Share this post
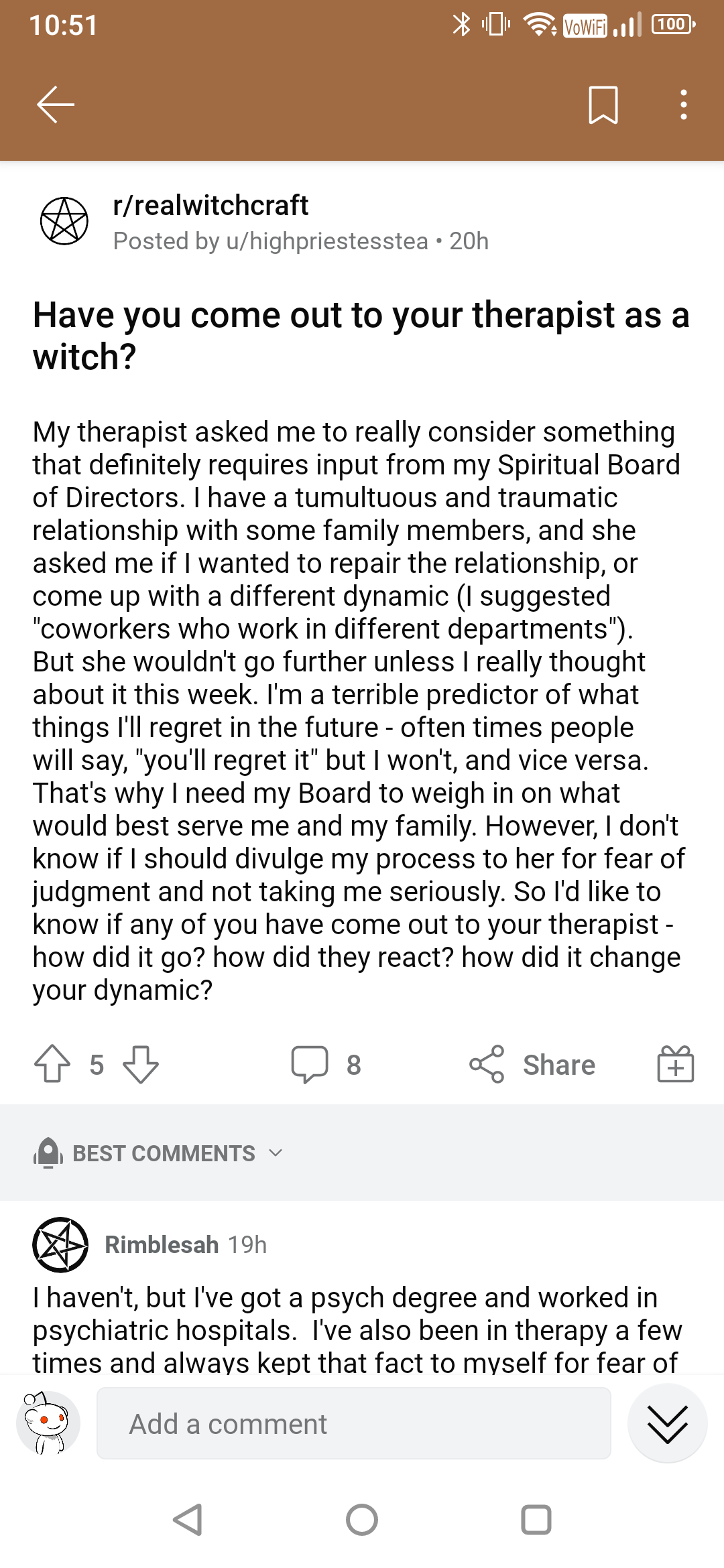 coord(532,1064)
